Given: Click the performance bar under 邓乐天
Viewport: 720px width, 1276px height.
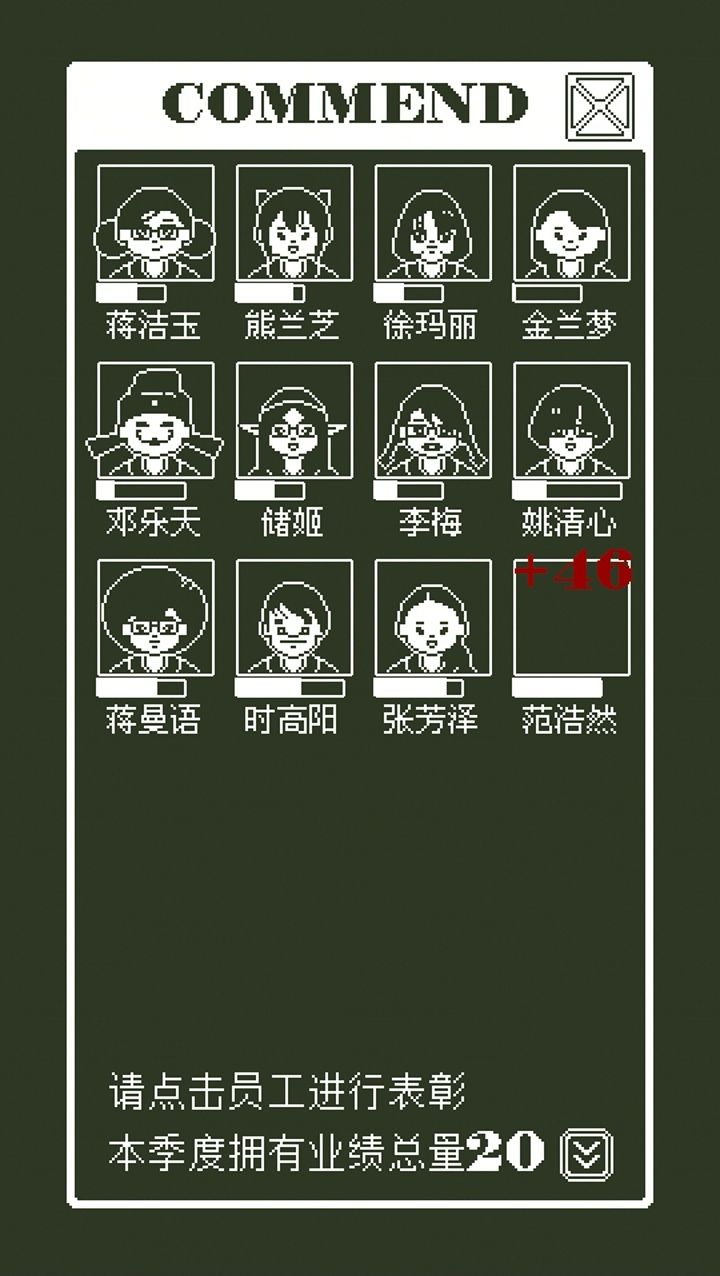Looking at the screenshot, I should [x=138, y=490].
